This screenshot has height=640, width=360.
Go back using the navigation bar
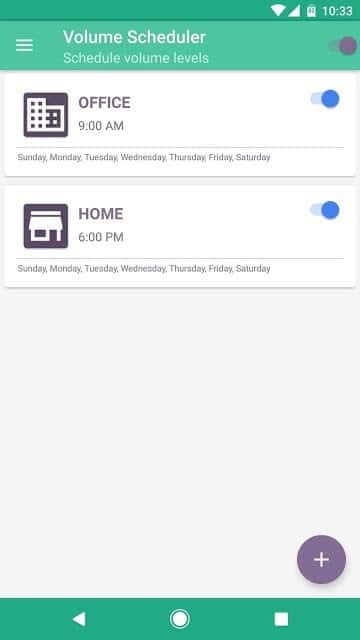click(79, 619)
